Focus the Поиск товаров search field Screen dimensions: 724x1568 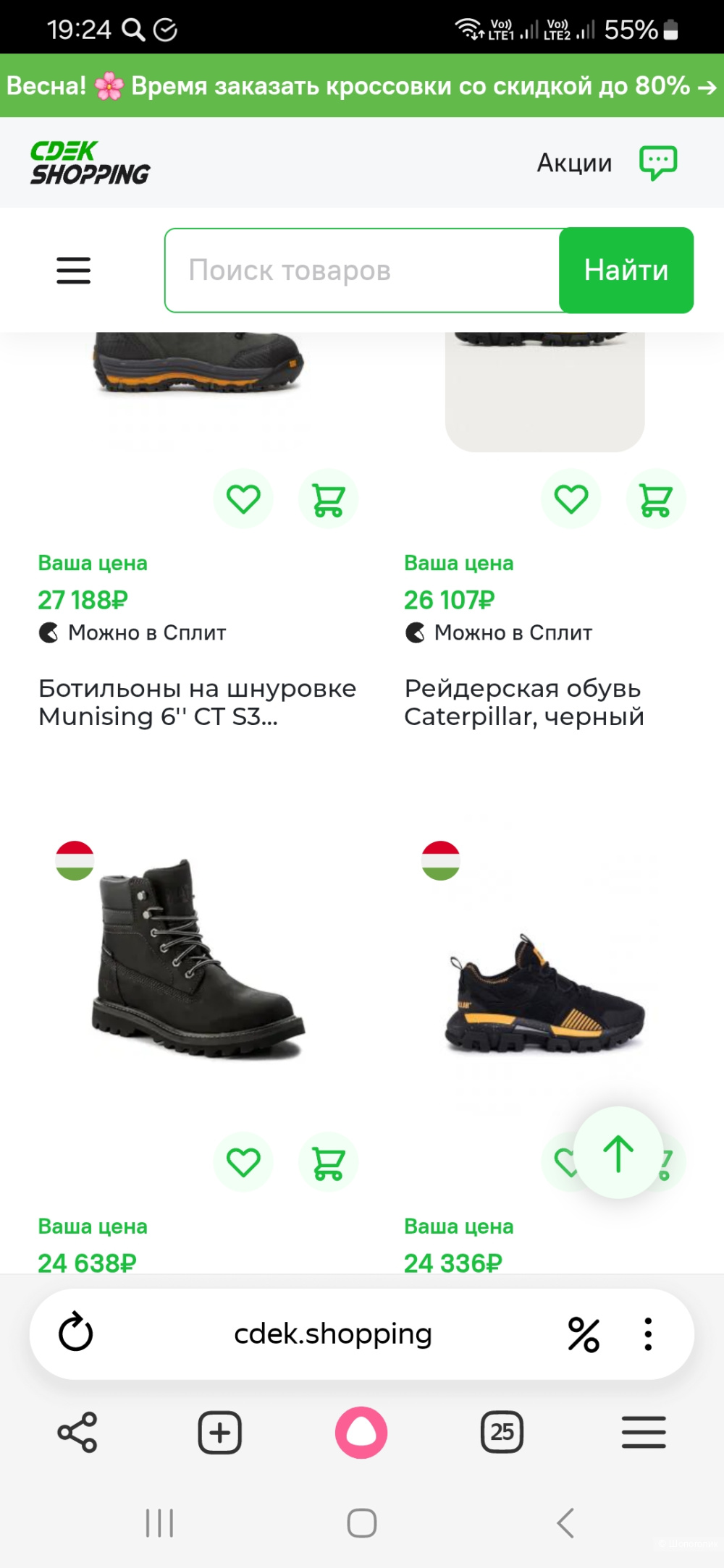[x=362, y=271]
